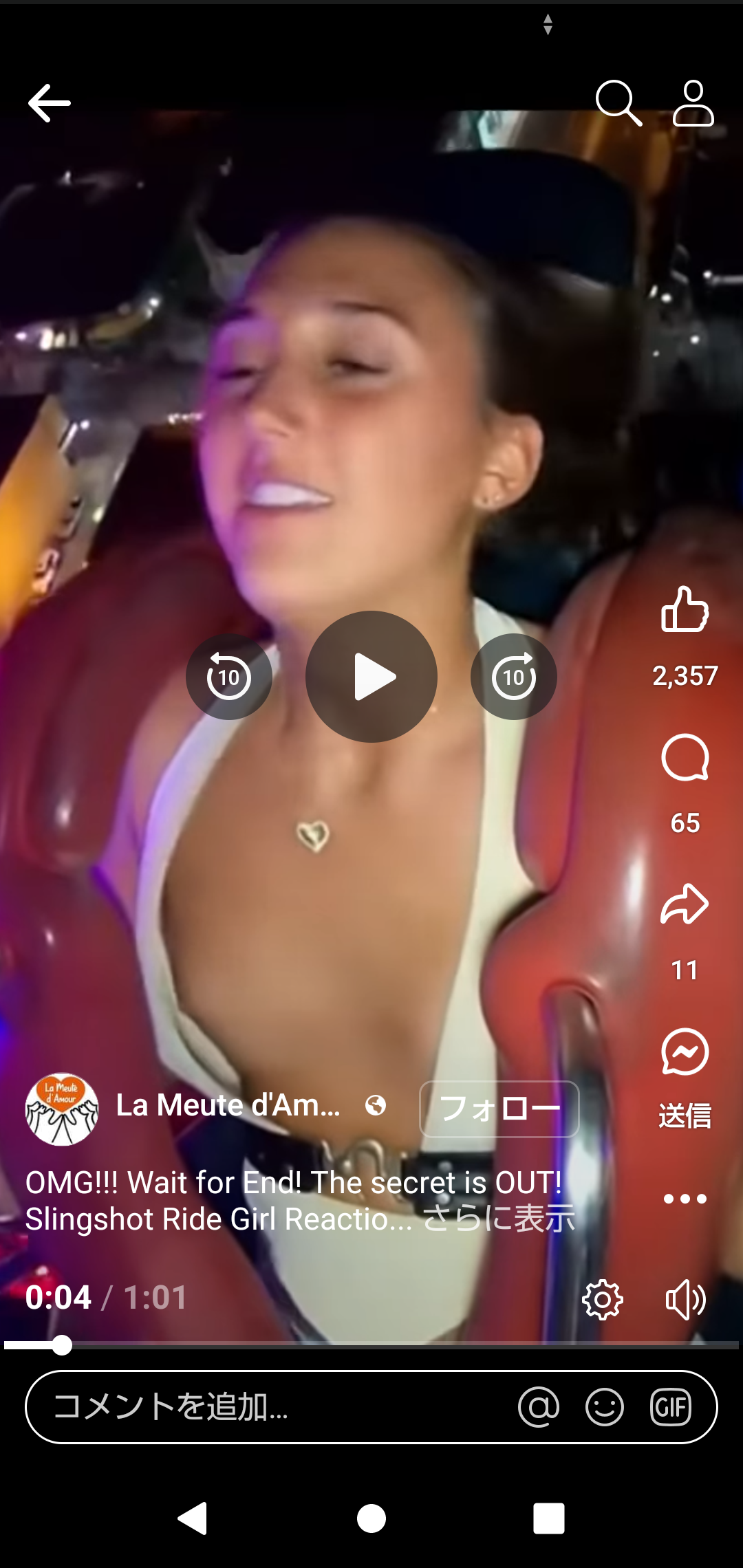Add a GIF to the comment
The image size is (743, 1568).
pyautogui.click(x=671, y=1406)
